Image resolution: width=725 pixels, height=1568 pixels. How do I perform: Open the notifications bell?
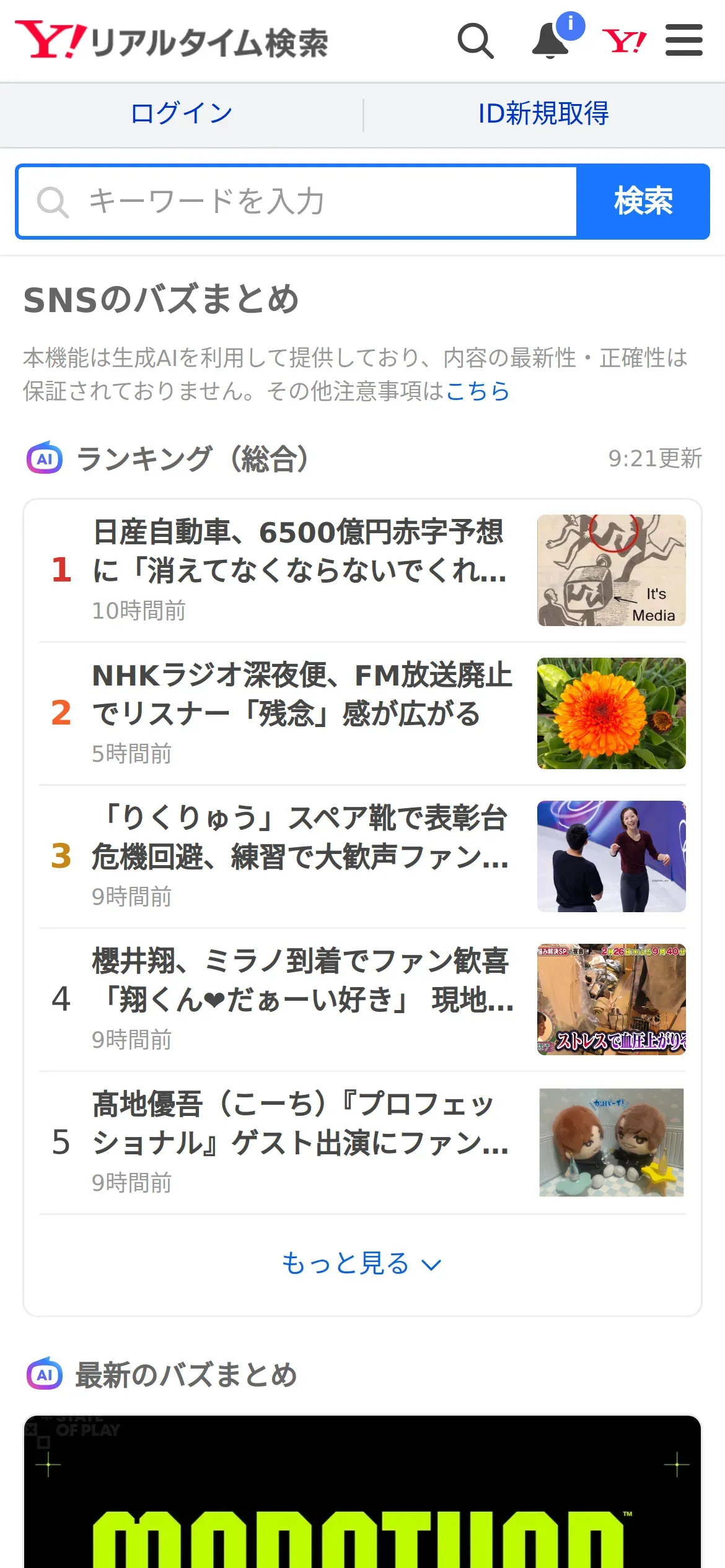coord(551,41)
